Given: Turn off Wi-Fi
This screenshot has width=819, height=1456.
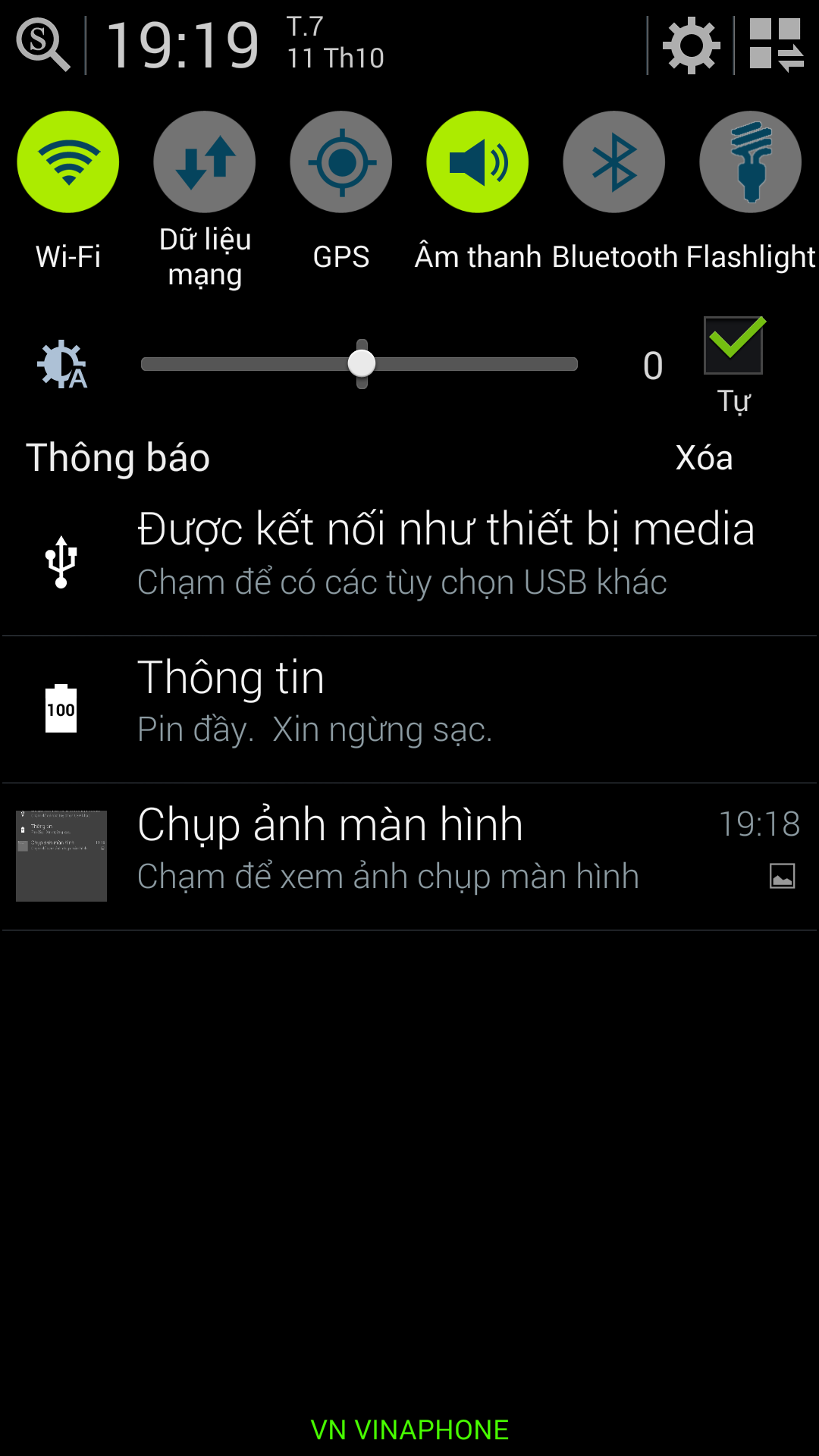Looking at the screenshot, I should pos(68,162).
